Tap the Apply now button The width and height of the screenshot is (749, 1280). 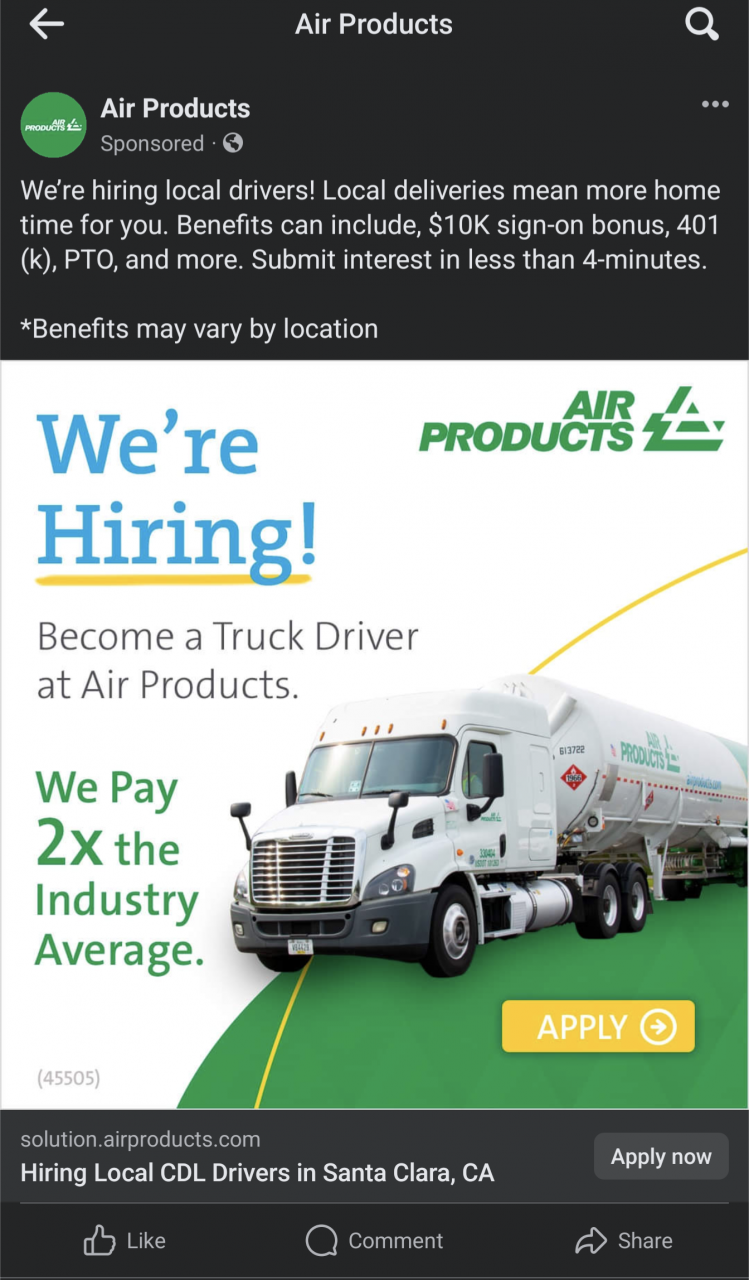pyautogui.click(x=661, y=1157)
